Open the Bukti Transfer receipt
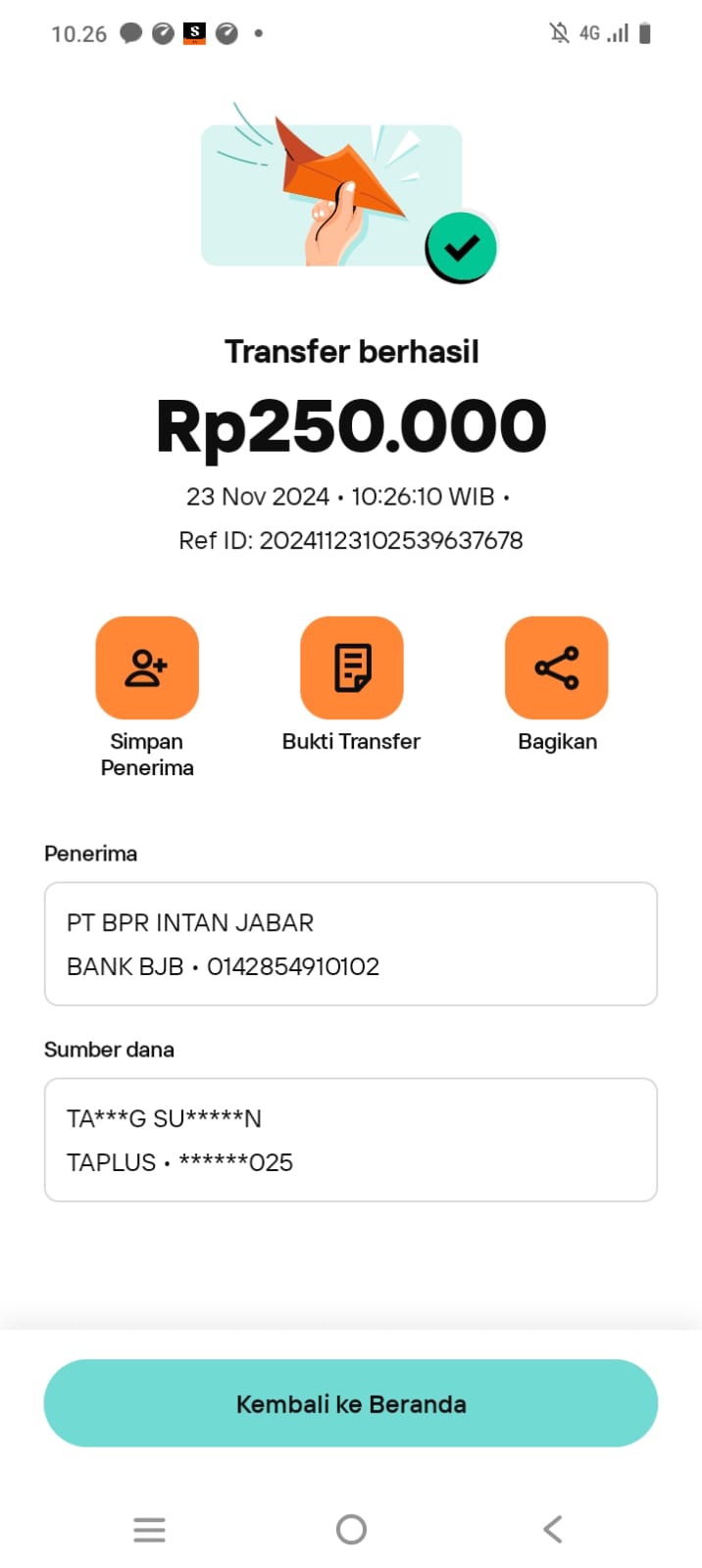This screenshot has height=1568, width=702. 351,667
